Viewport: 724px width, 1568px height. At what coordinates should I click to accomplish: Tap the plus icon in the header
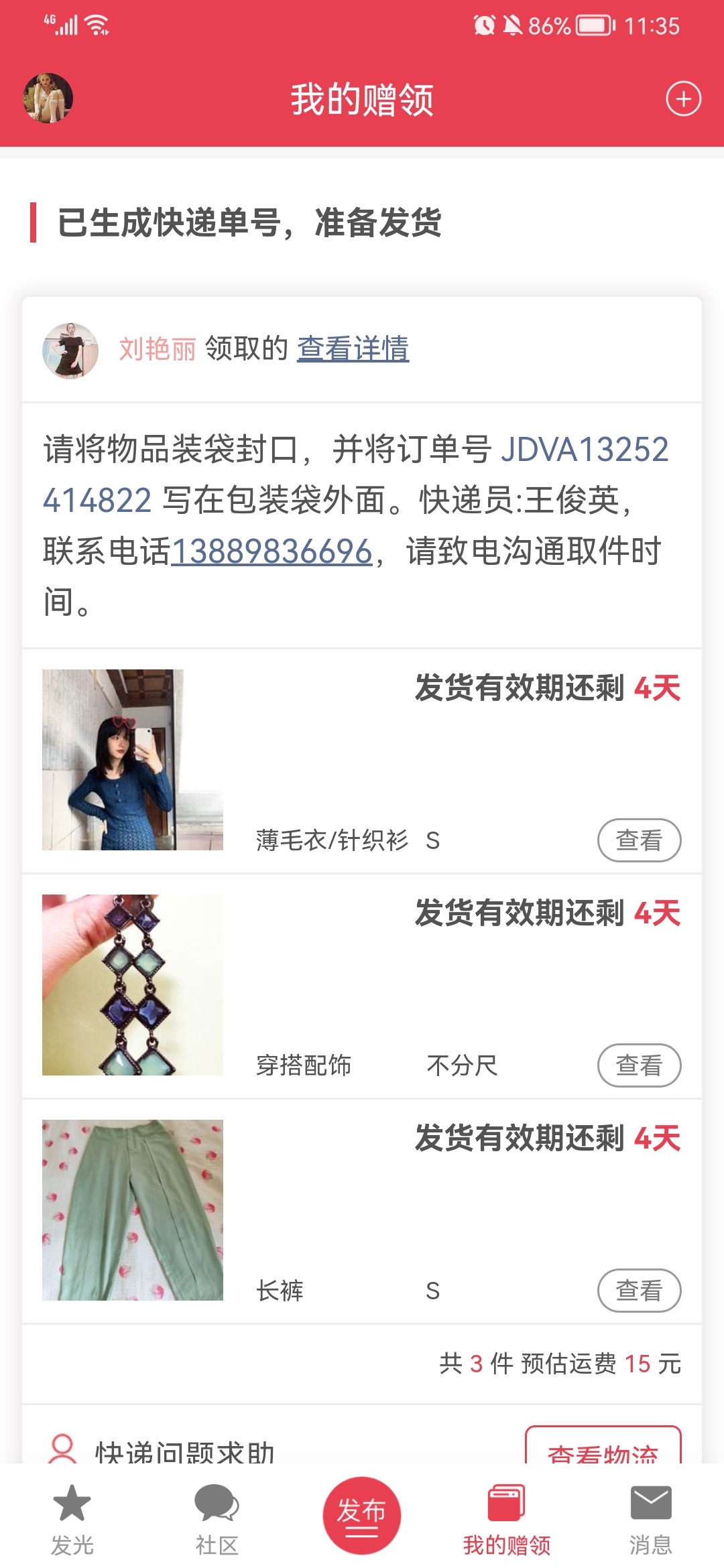tap(683, 99)
